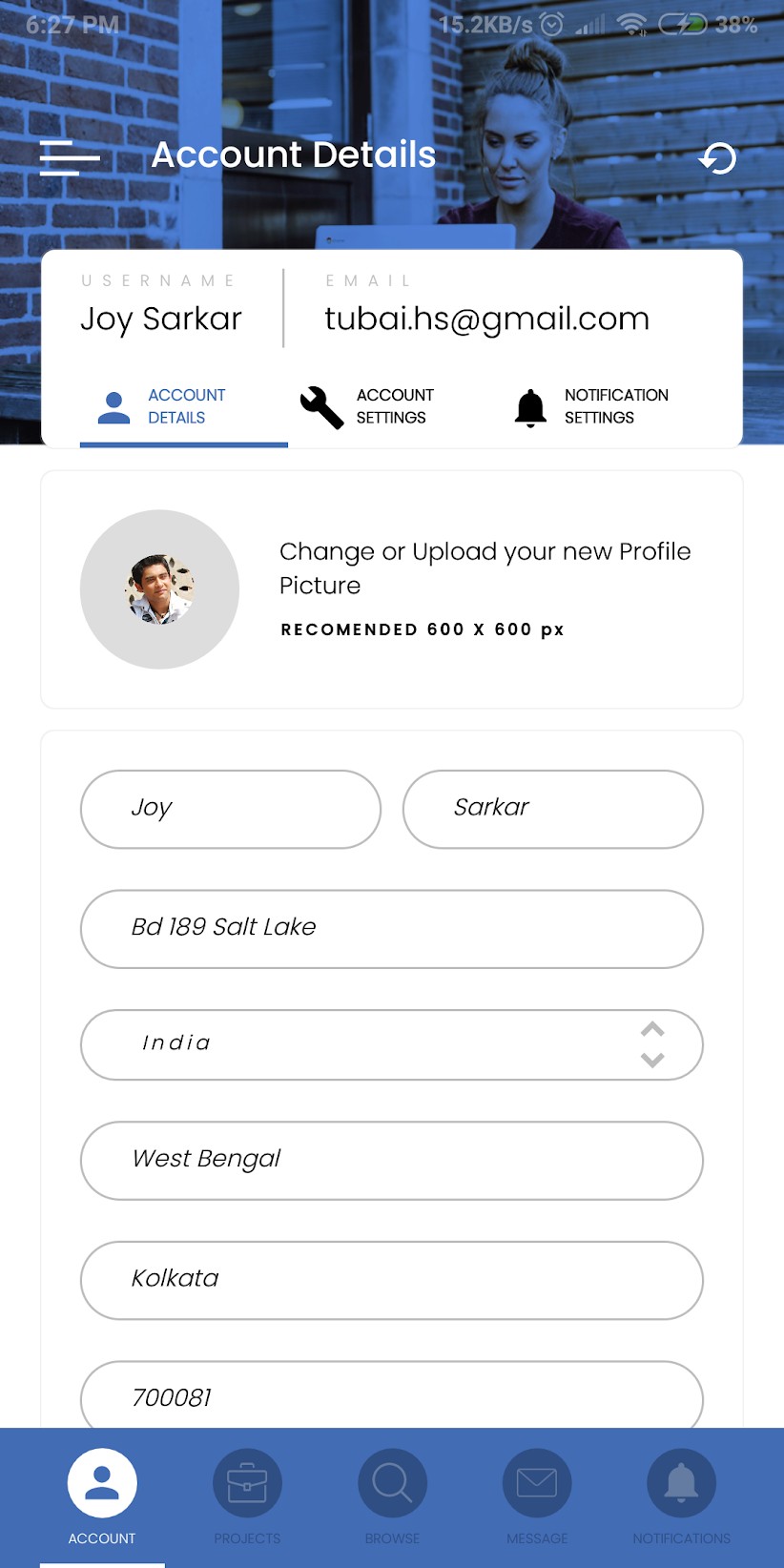
Task: Expand the India country dropdown
Action: coord(391,1044)
